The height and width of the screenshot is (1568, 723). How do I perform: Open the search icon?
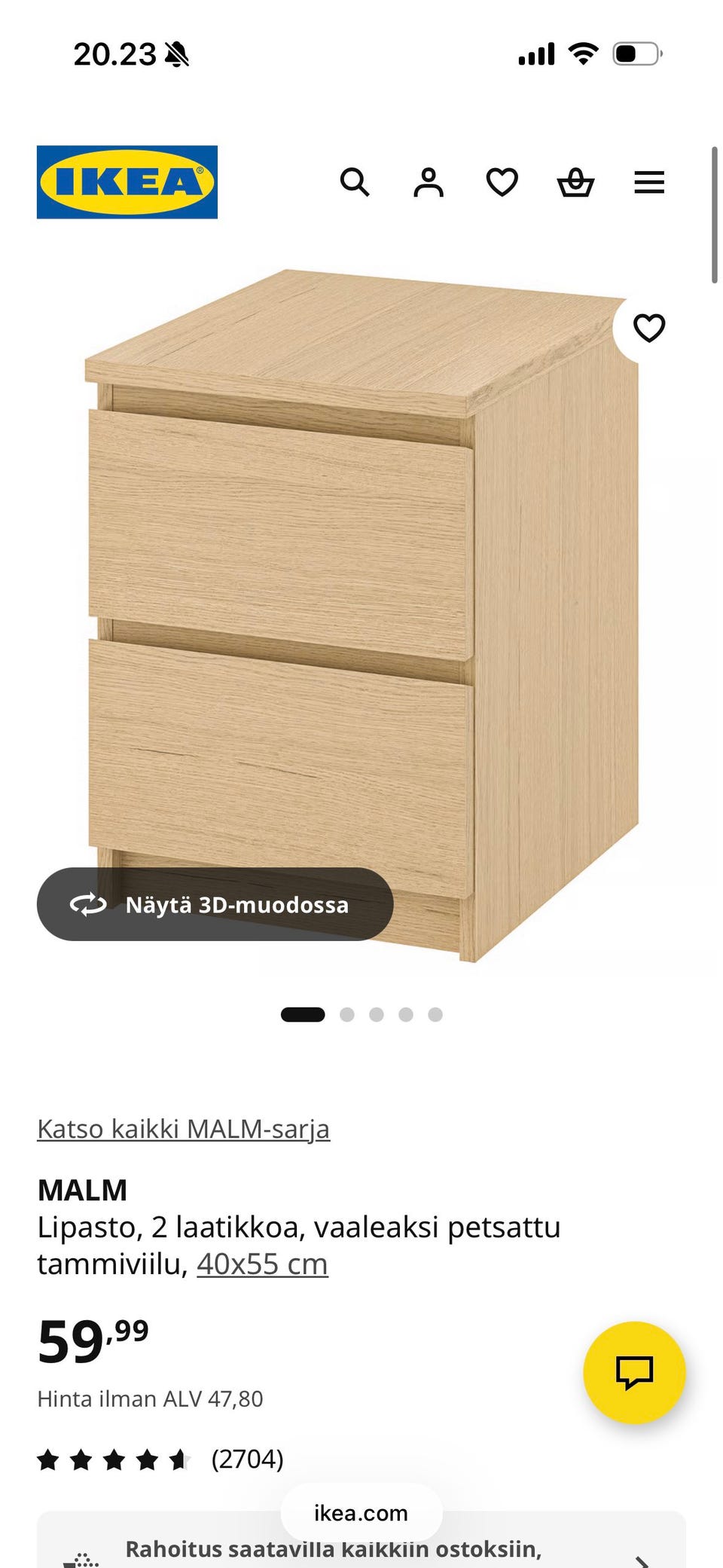[355, 183]
